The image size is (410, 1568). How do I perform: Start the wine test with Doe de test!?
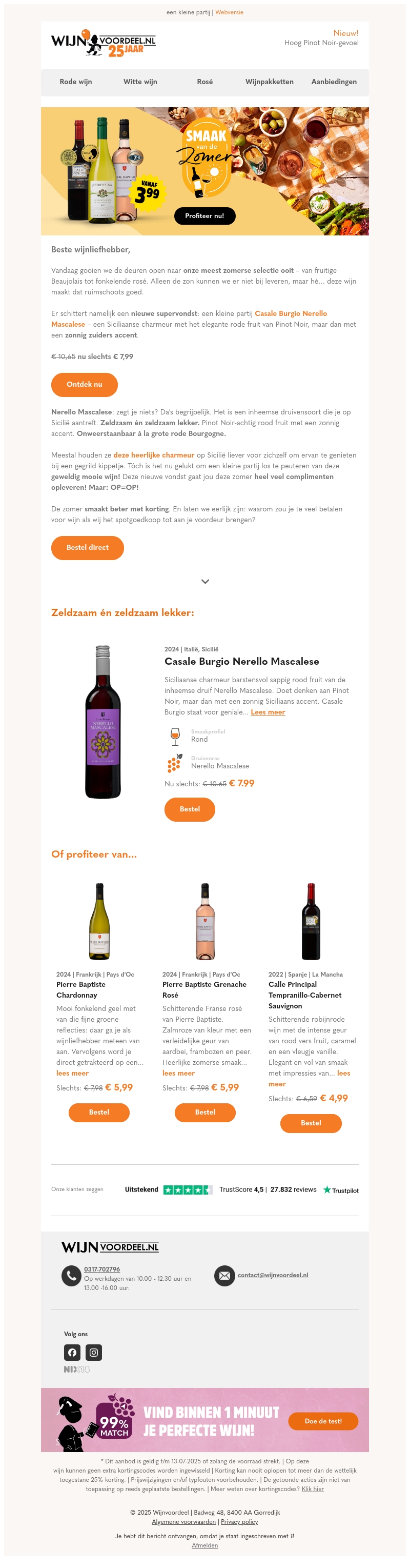point(322,1421)
